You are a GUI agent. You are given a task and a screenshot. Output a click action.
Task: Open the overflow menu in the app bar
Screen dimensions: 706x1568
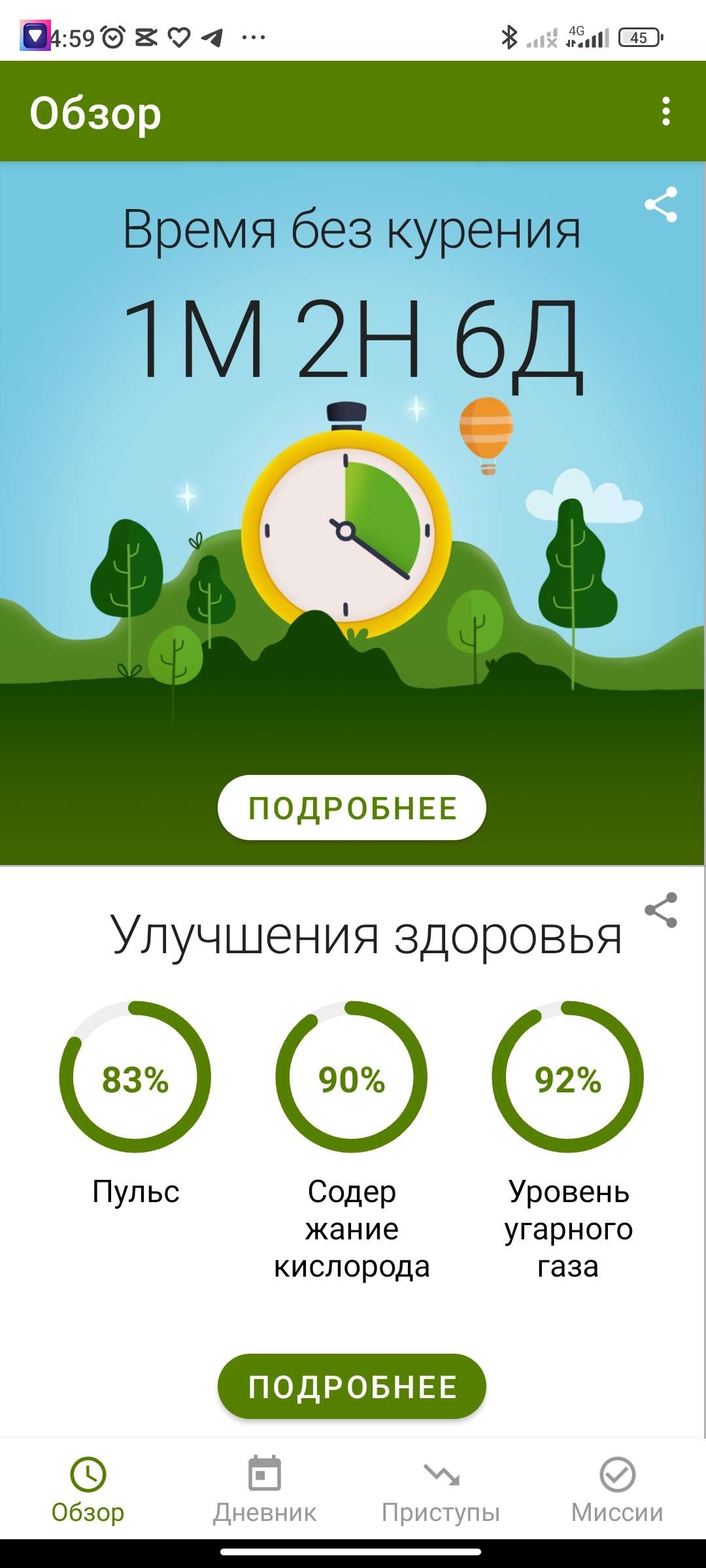click(665, 112)
